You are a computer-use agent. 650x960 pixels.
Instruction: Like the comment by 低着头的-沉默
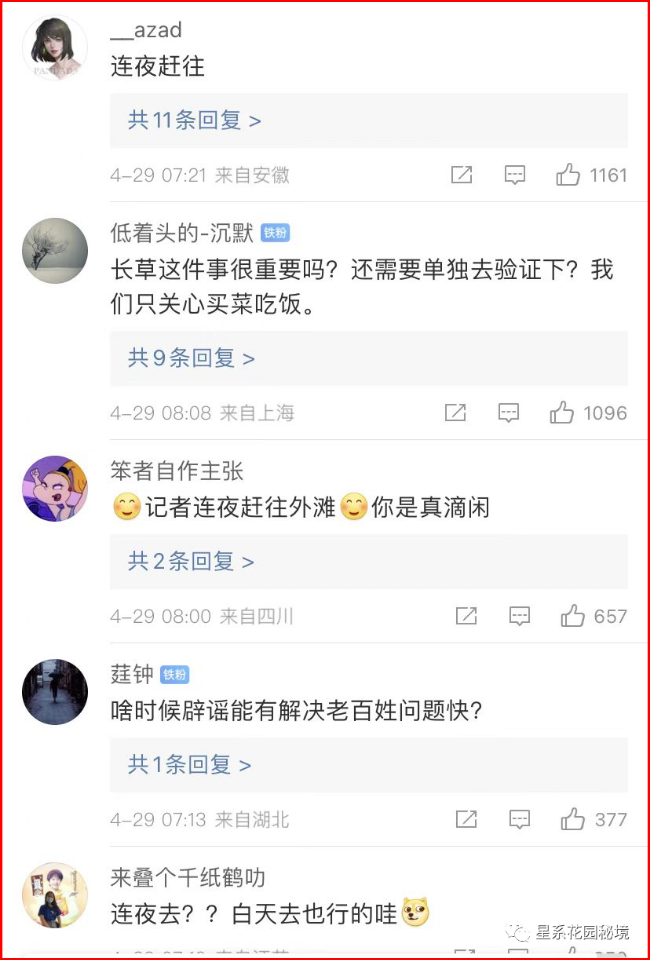(562, 413)
